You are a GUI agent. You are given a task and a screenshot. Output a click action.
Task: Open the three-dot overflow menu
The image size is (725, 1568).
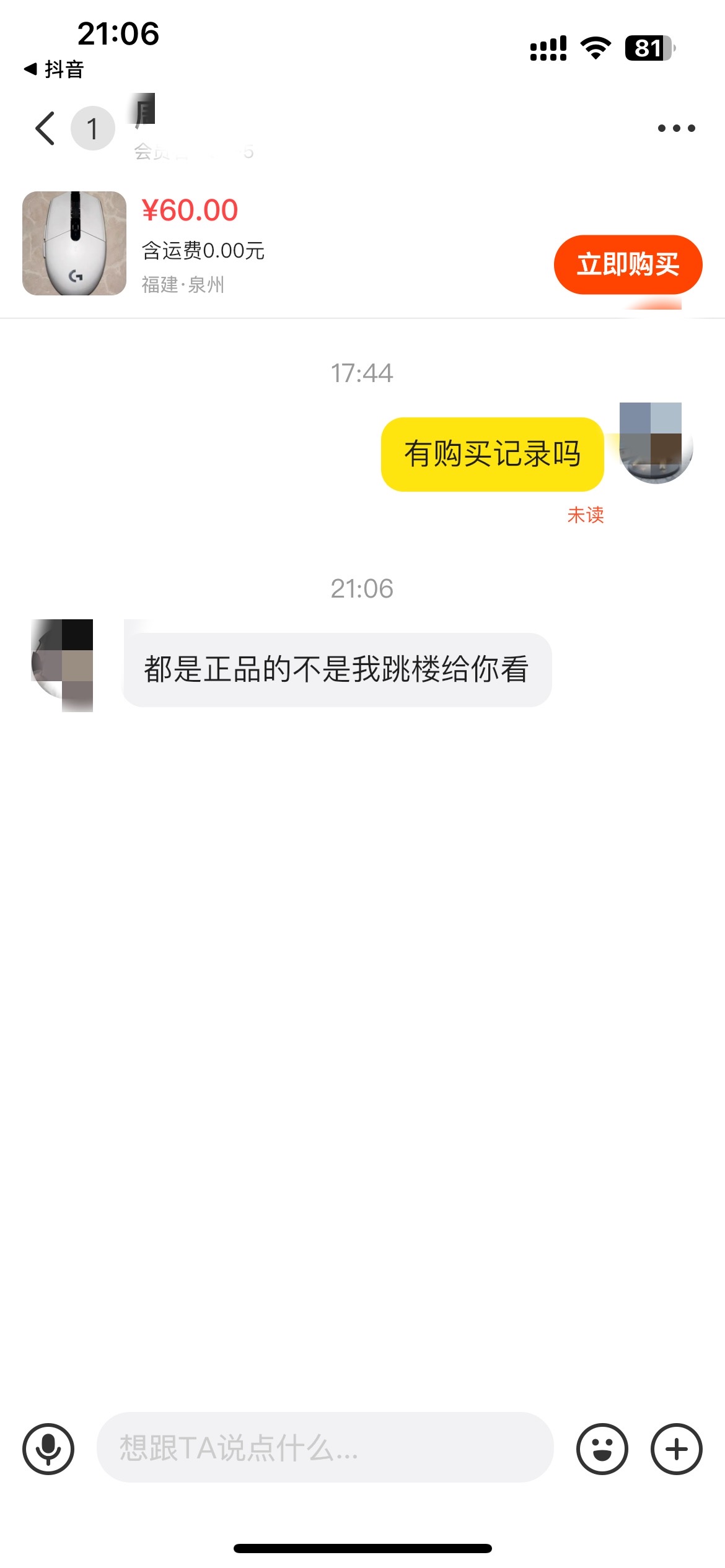[x=676, y=128]
